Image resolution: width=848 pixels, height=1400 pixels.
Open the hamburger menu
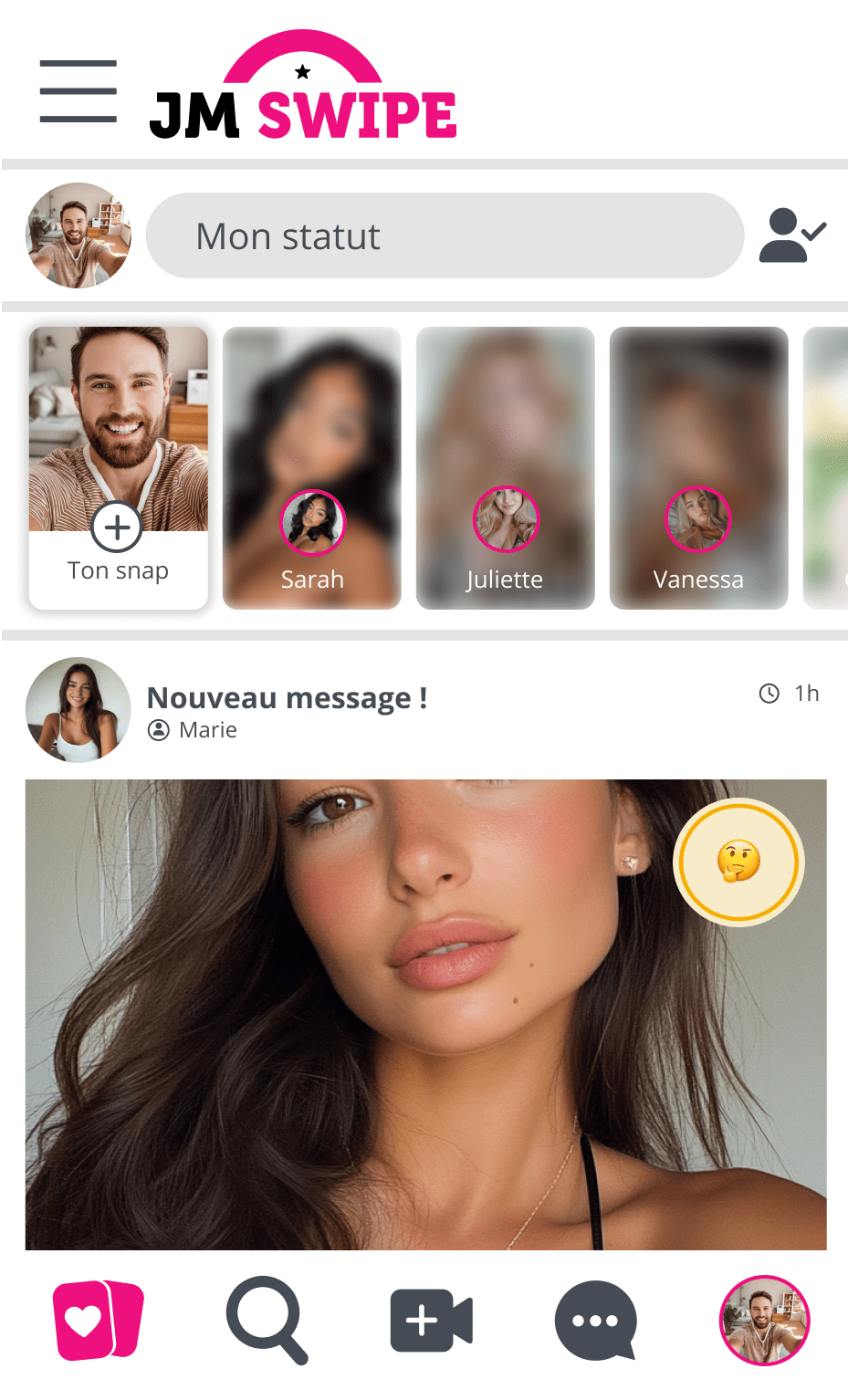[x=79, y=91]
